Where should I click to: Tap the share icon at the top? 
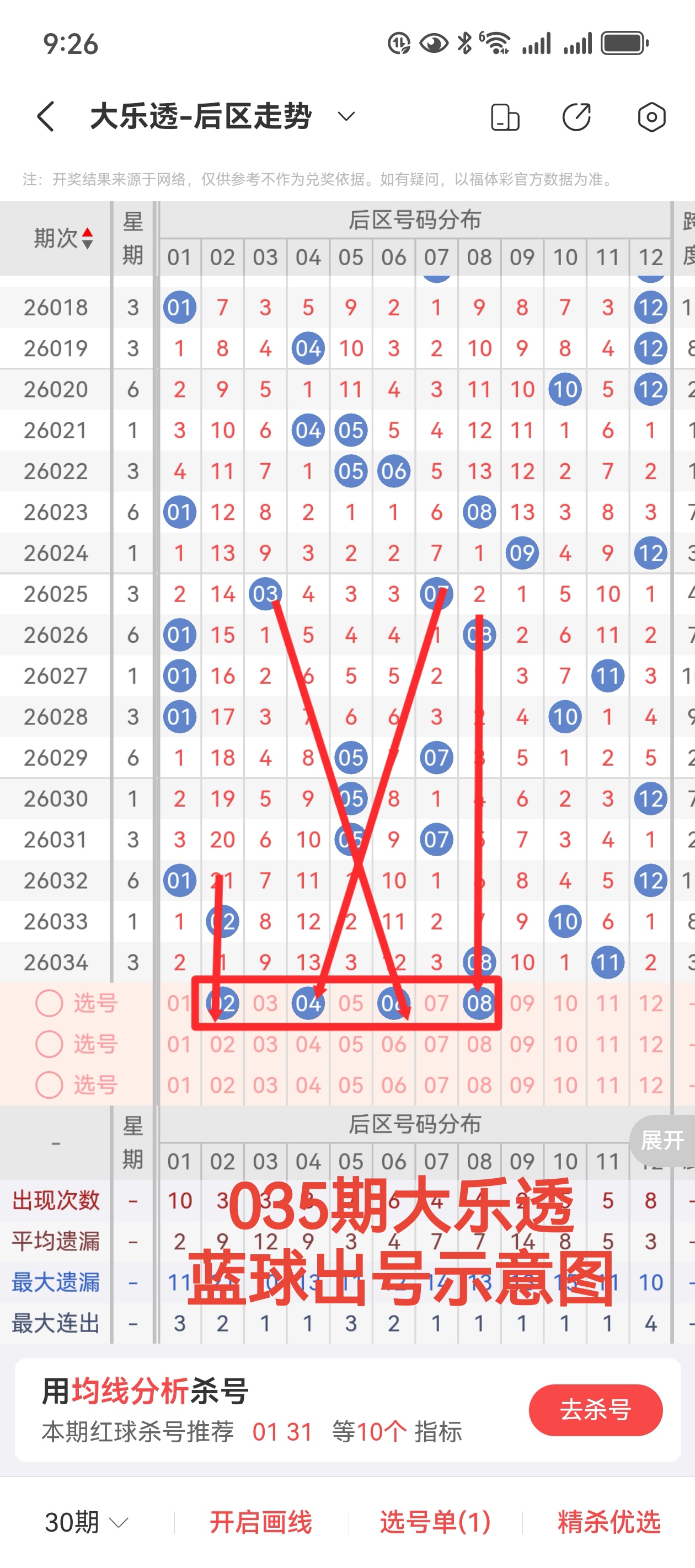(x=578, y=117)
